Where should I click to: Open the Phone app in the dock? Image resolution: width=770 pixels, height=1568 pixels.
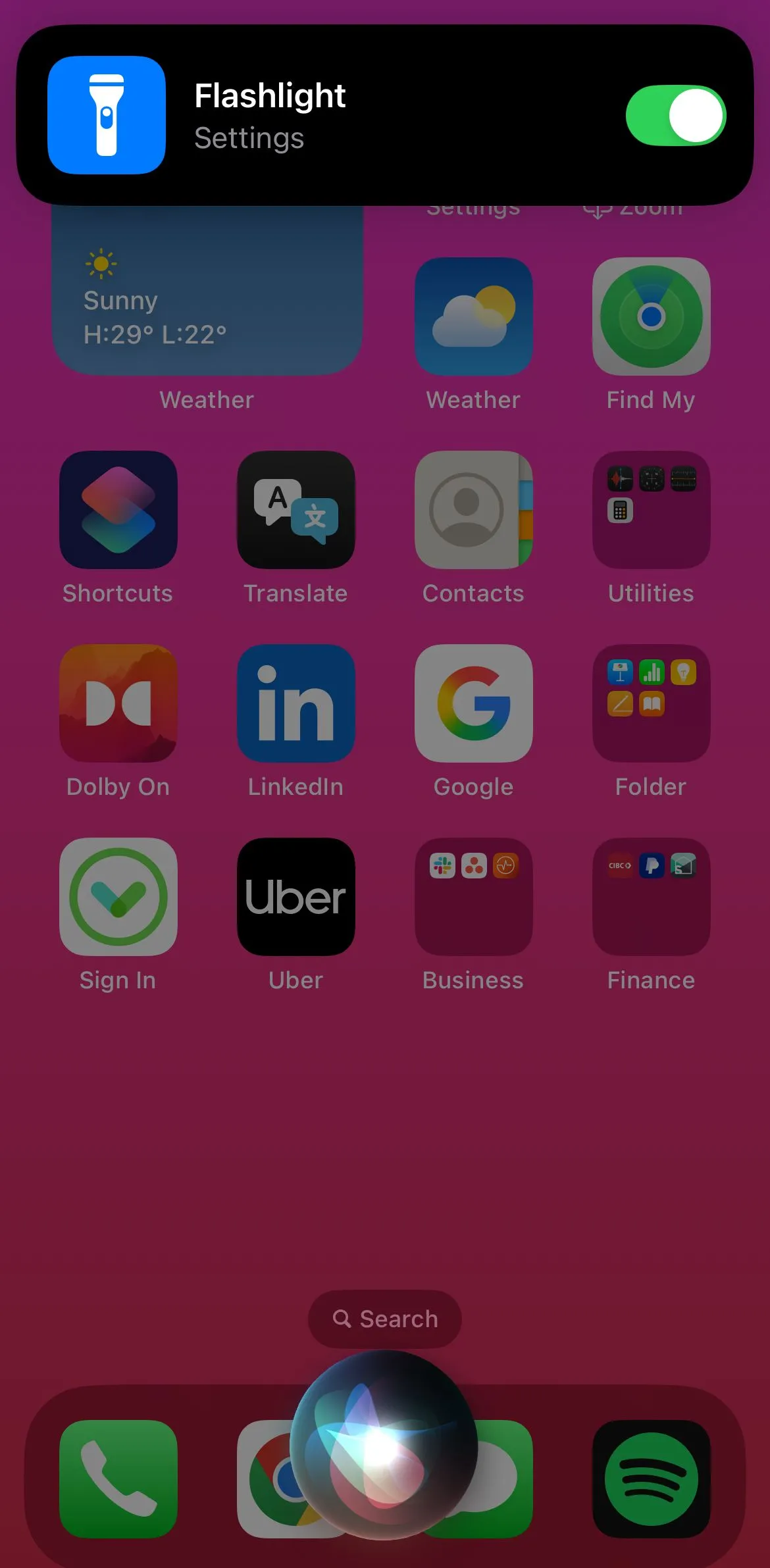click(x=118, y=1479)
